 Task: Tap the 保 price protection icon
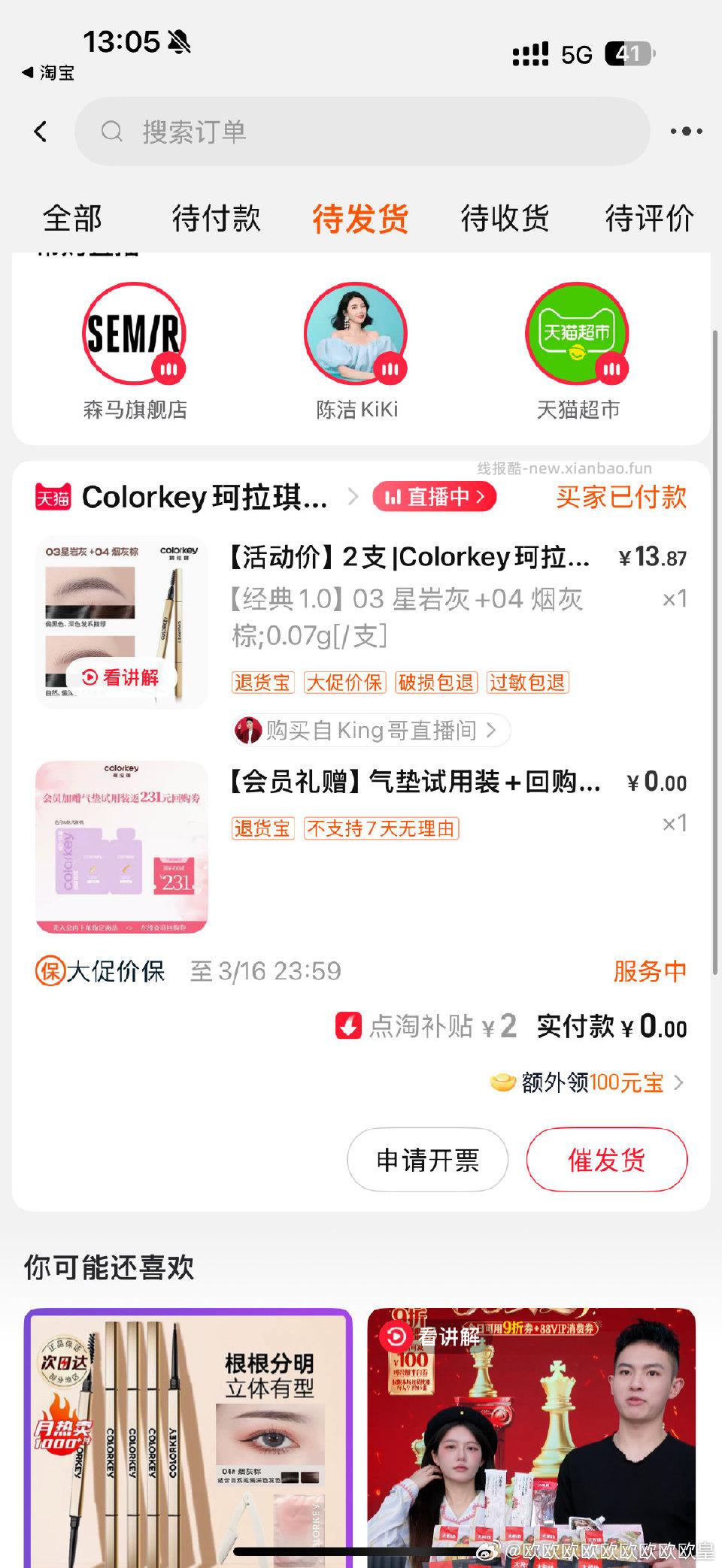47,971
